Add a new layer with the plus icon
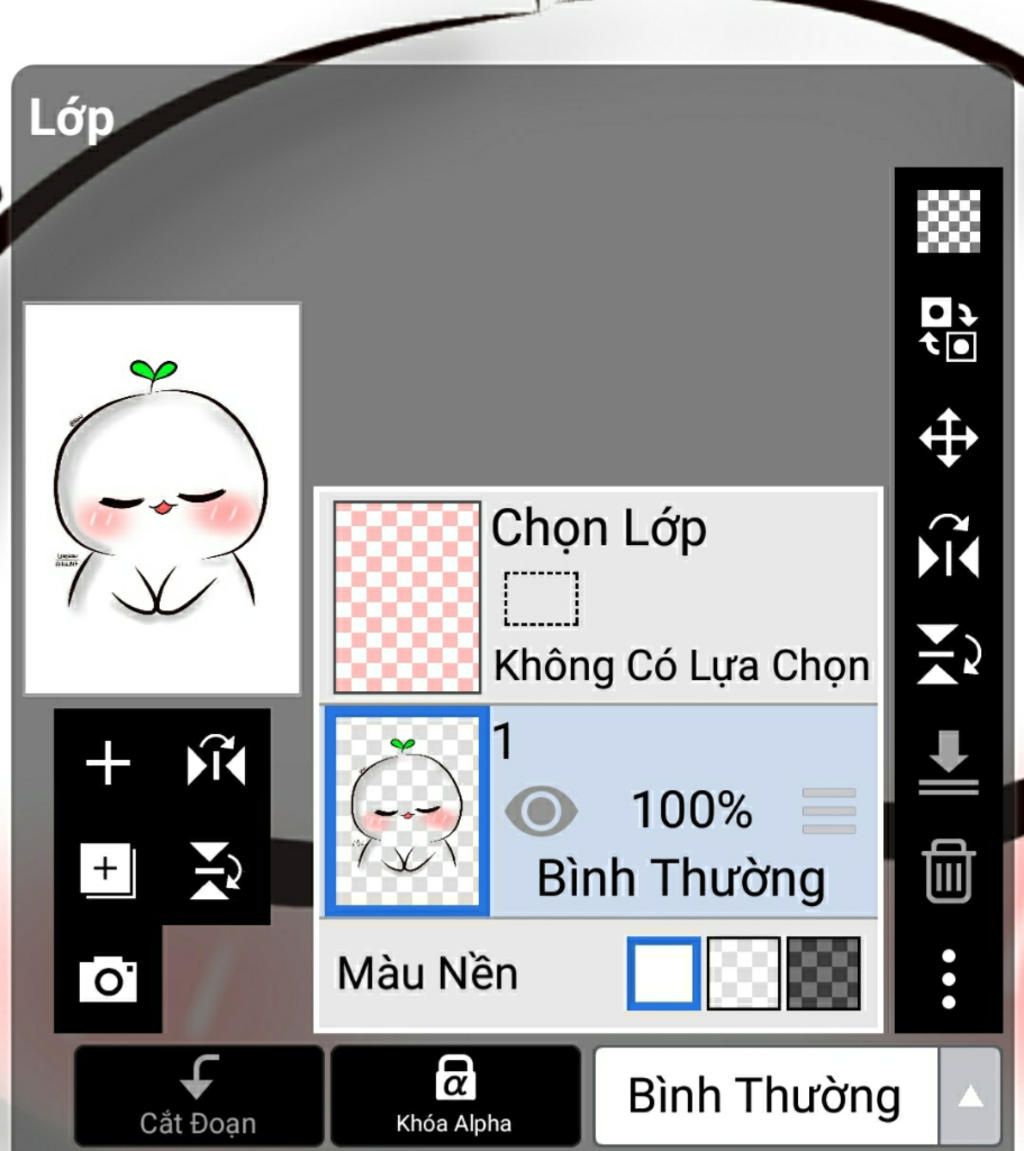This screenshot has height=1151, width=1024. tap(108, 765)
